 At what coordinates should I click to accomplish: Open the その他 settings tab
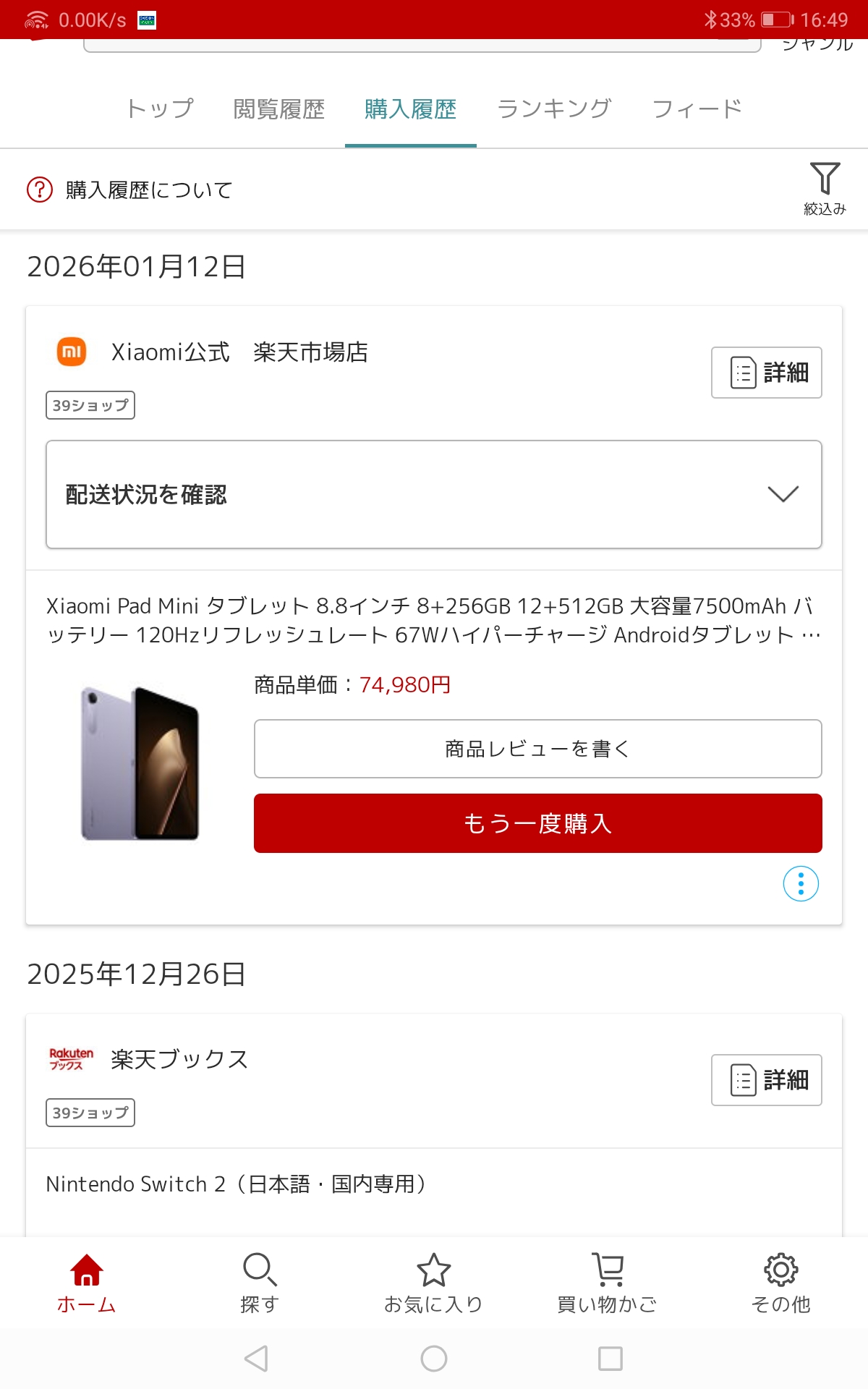[x=780, y=1282]
